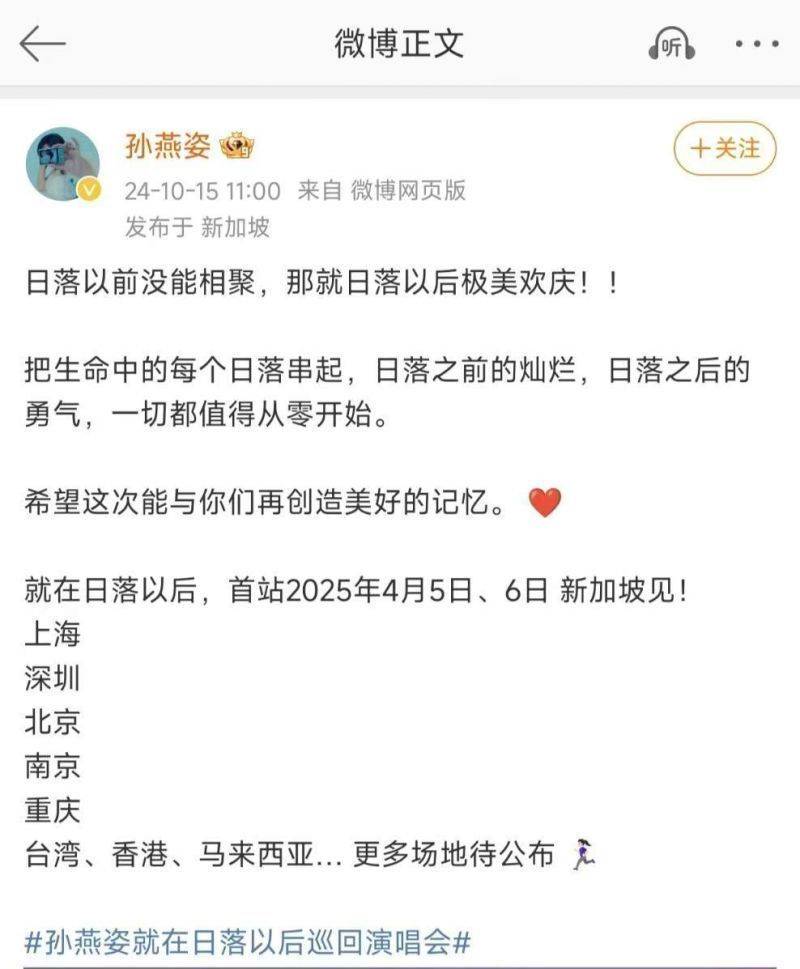Go back using the arrow icon
Viewport: 800px width, 969px height.
42,44
